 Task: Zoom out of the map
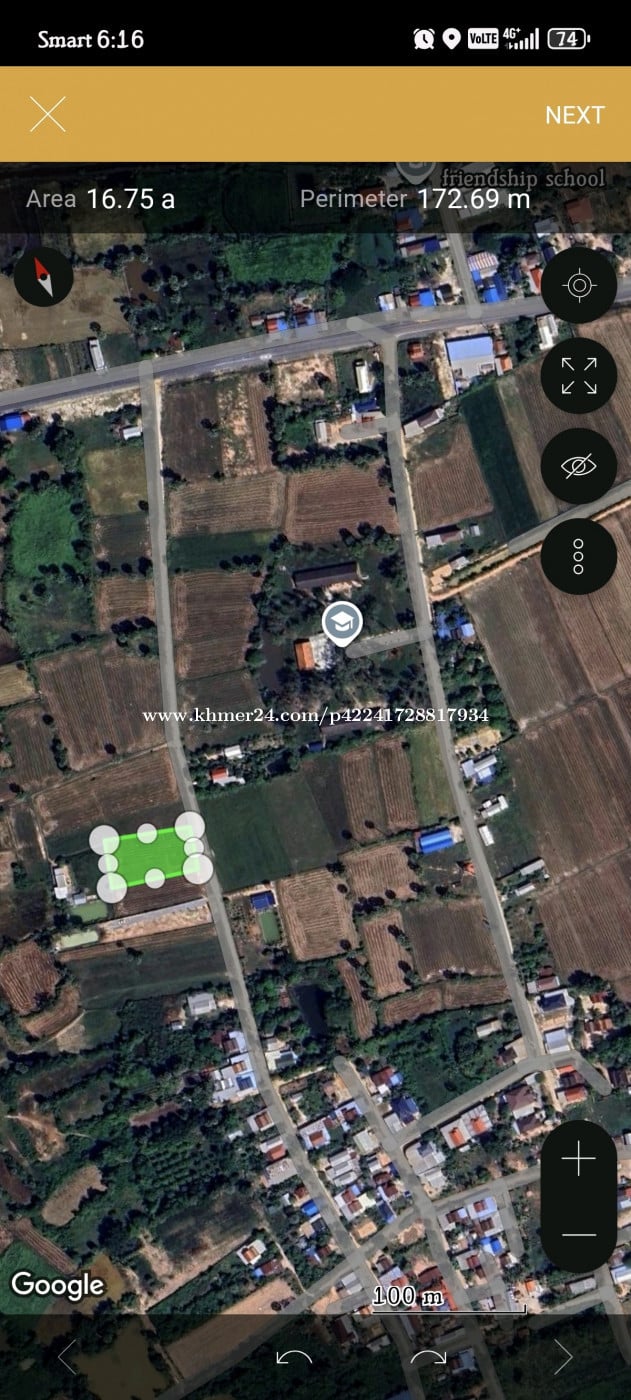click(x=578, y=1235)
